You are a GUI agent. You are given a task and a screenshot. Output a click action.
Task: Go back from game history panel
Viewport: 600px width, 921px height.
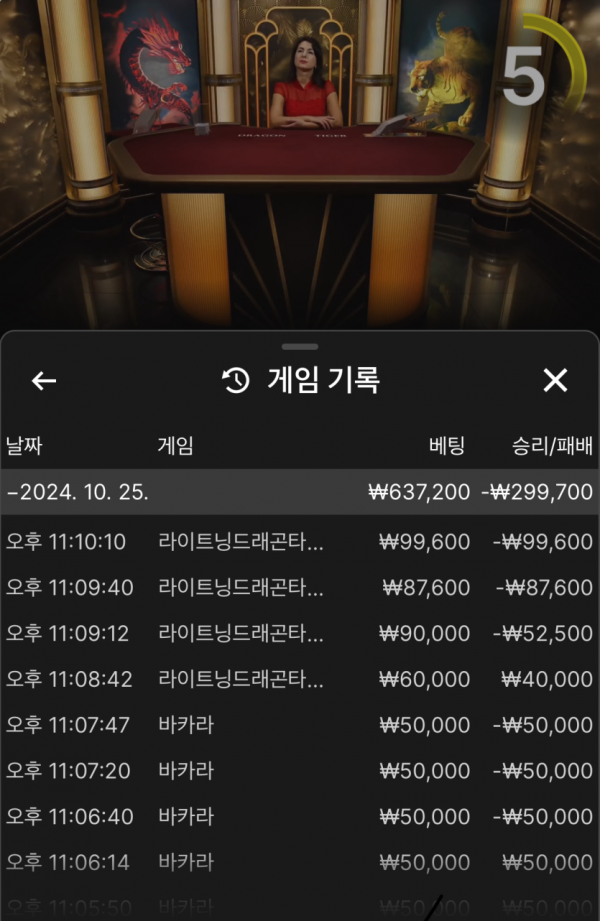(x=44, y=381)
